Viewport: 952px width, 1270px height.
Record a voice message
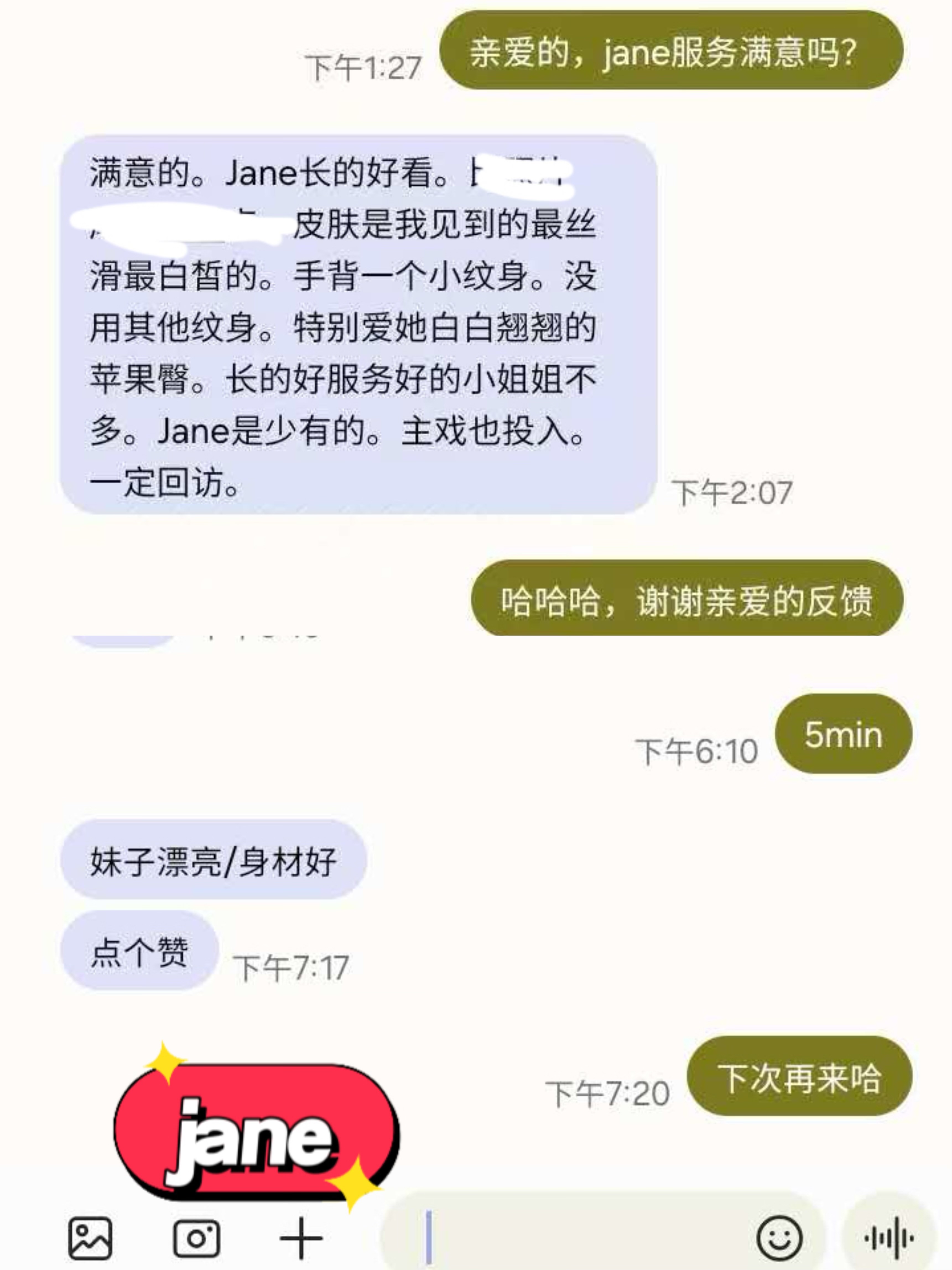[889, 1238]
